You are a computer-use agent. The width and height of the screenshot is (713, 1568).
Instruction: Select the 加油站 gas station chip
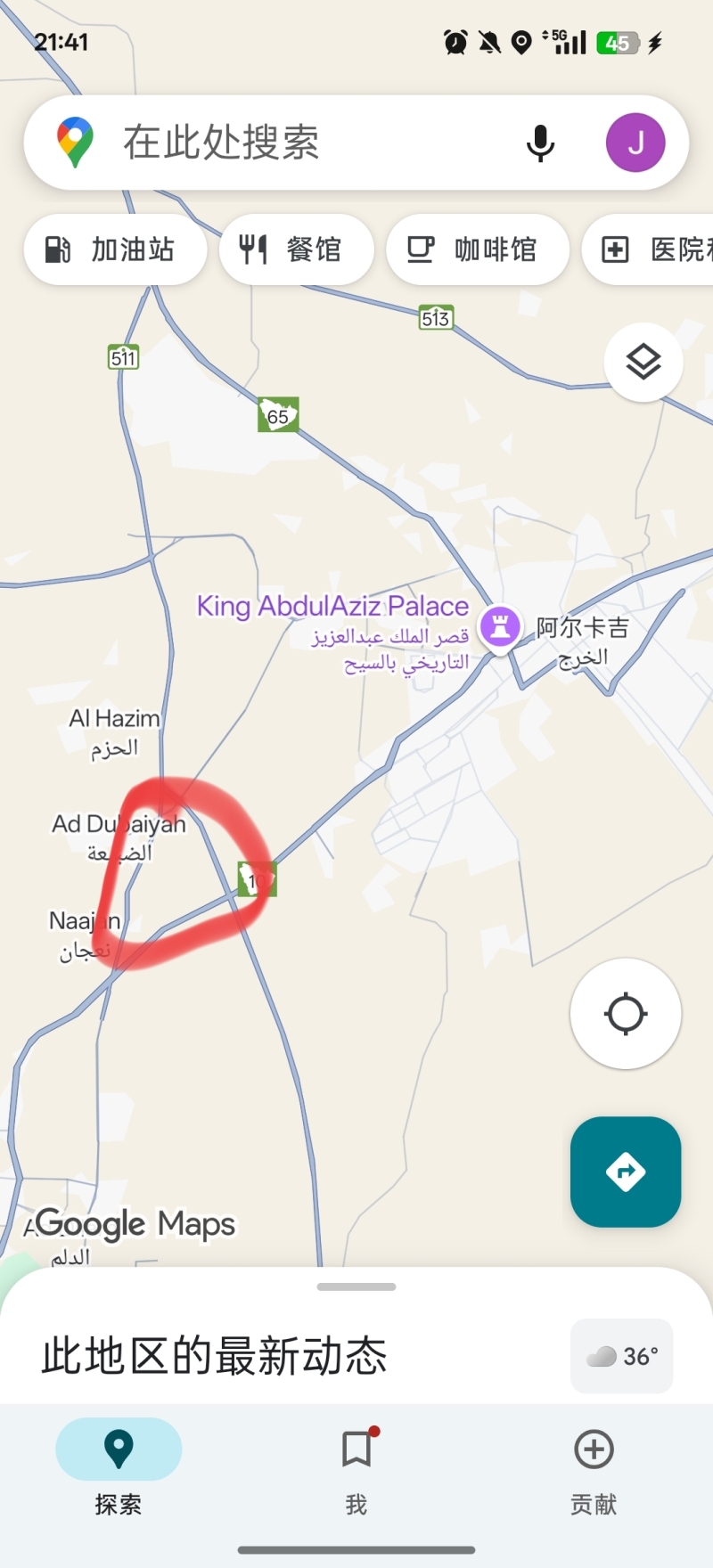(x=114, y=249)
